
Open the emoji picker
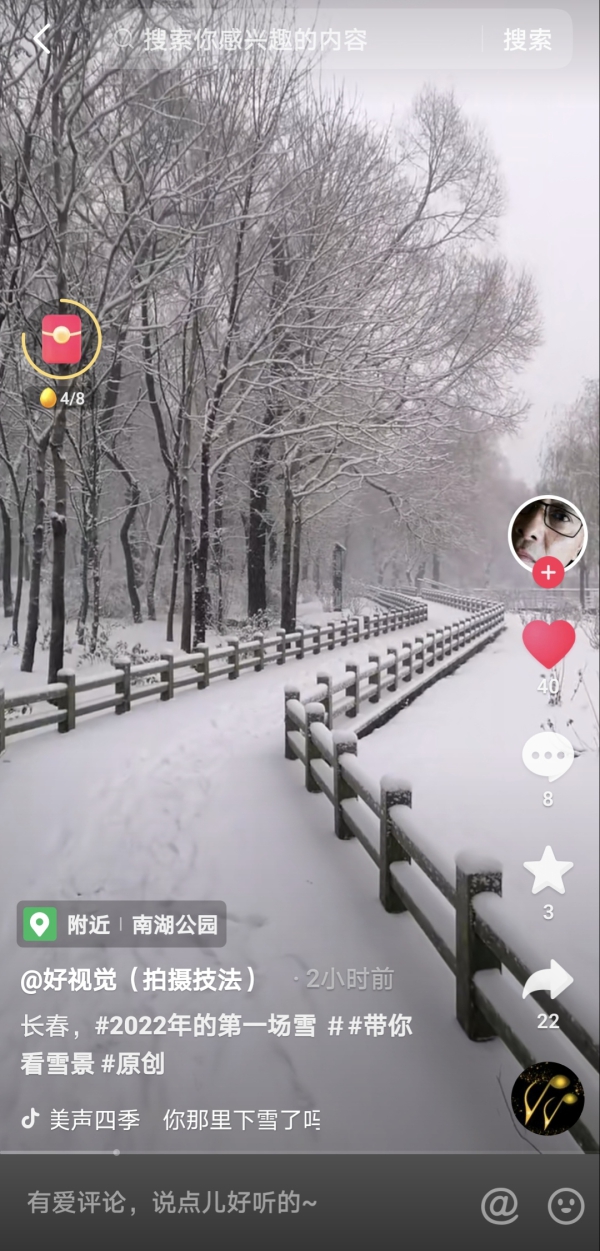point(566,1205)
